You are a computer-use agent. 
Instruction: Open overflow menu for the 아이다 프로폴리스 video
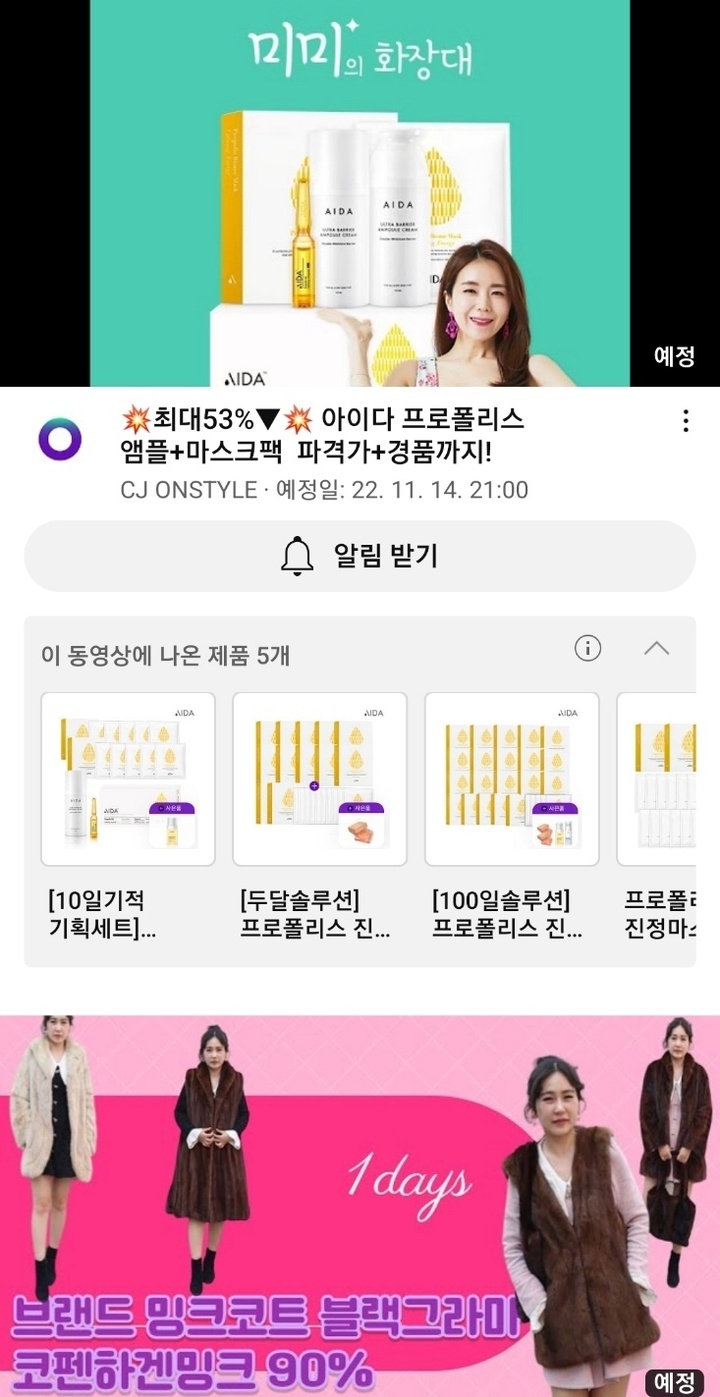click(x=685, y=421)
